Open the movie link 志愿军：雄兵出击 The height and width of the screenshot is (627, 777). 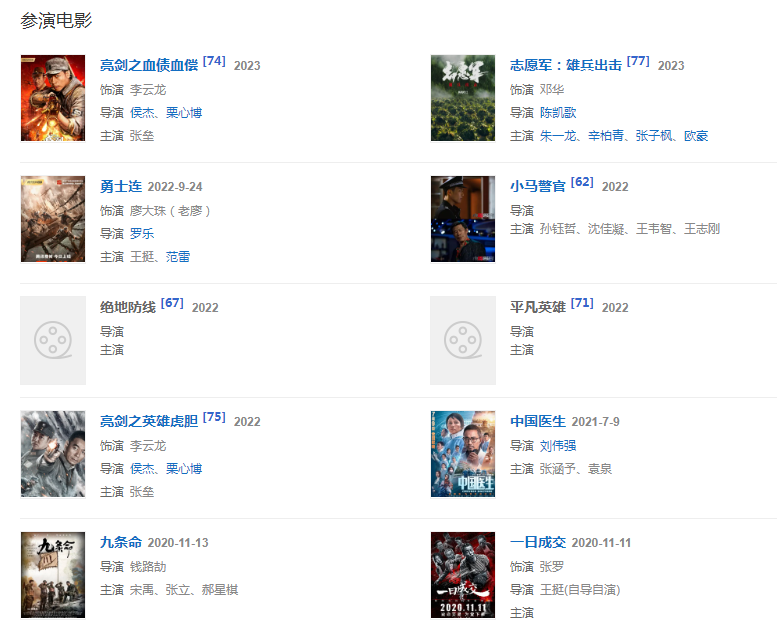tap(565, 65)
